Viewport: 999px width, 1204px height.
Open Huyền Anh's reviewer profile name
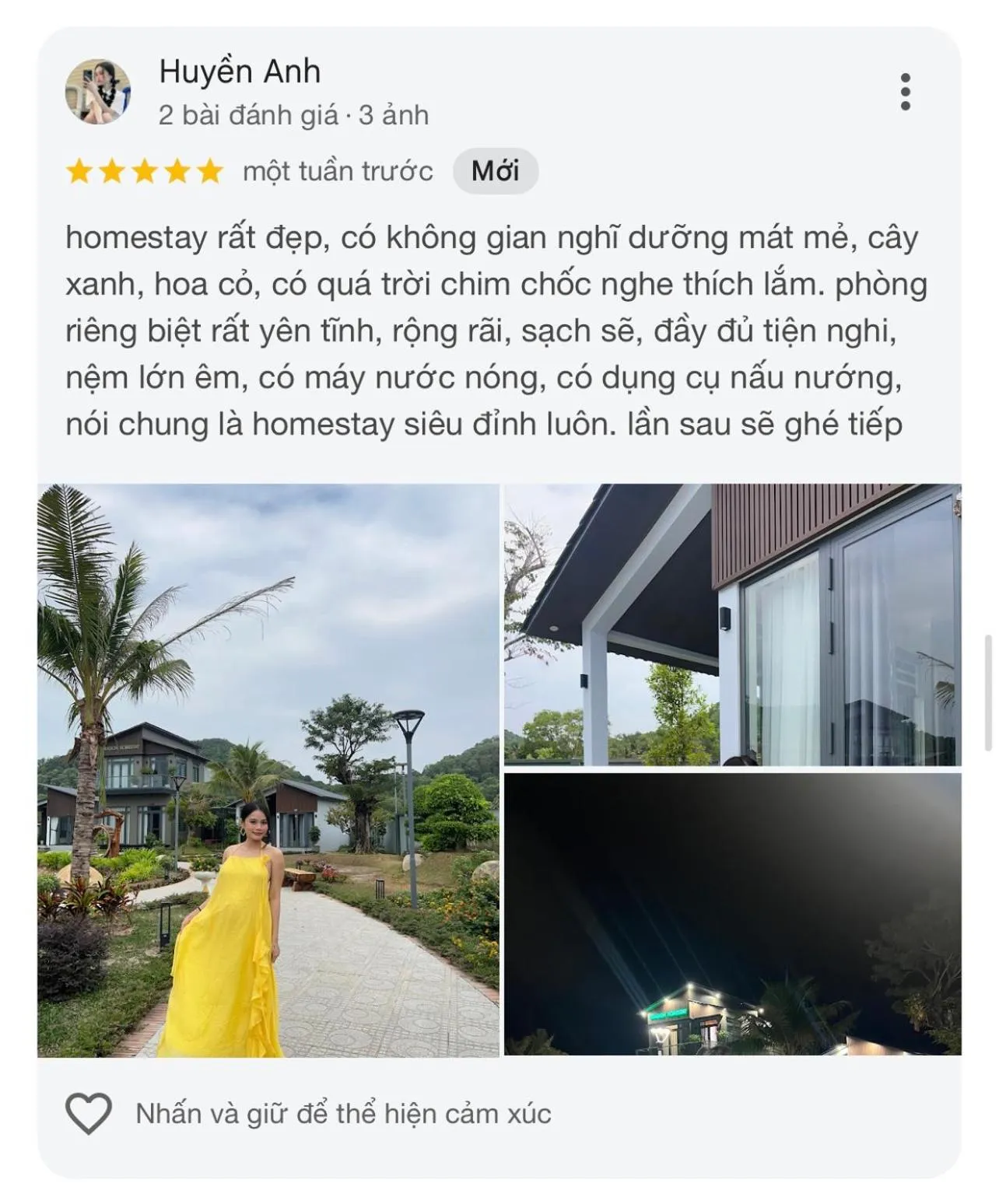coord(241,74)
